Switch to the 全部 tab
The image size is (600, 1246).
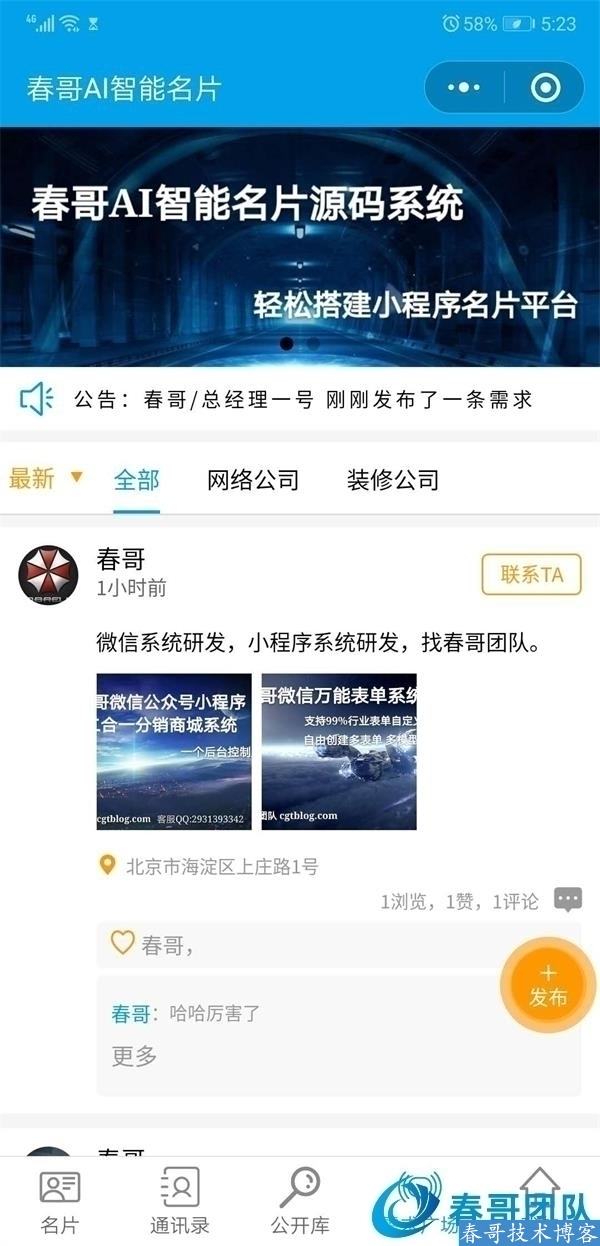click(x=136, y=480)
